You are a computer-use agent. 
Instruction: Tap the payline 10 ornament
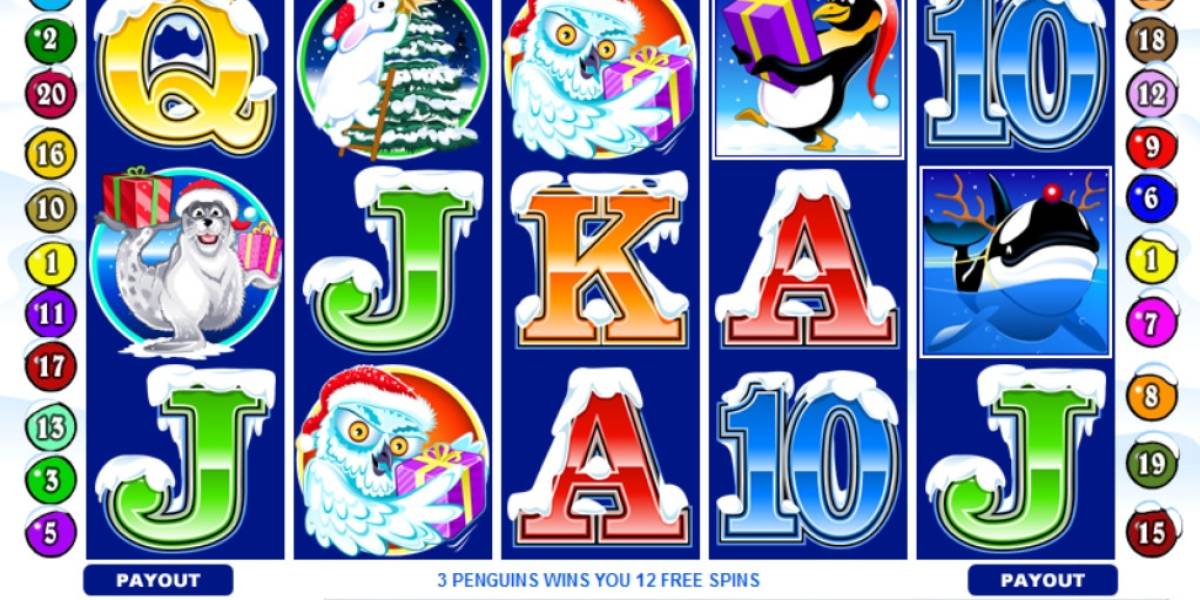coord(50,209)
